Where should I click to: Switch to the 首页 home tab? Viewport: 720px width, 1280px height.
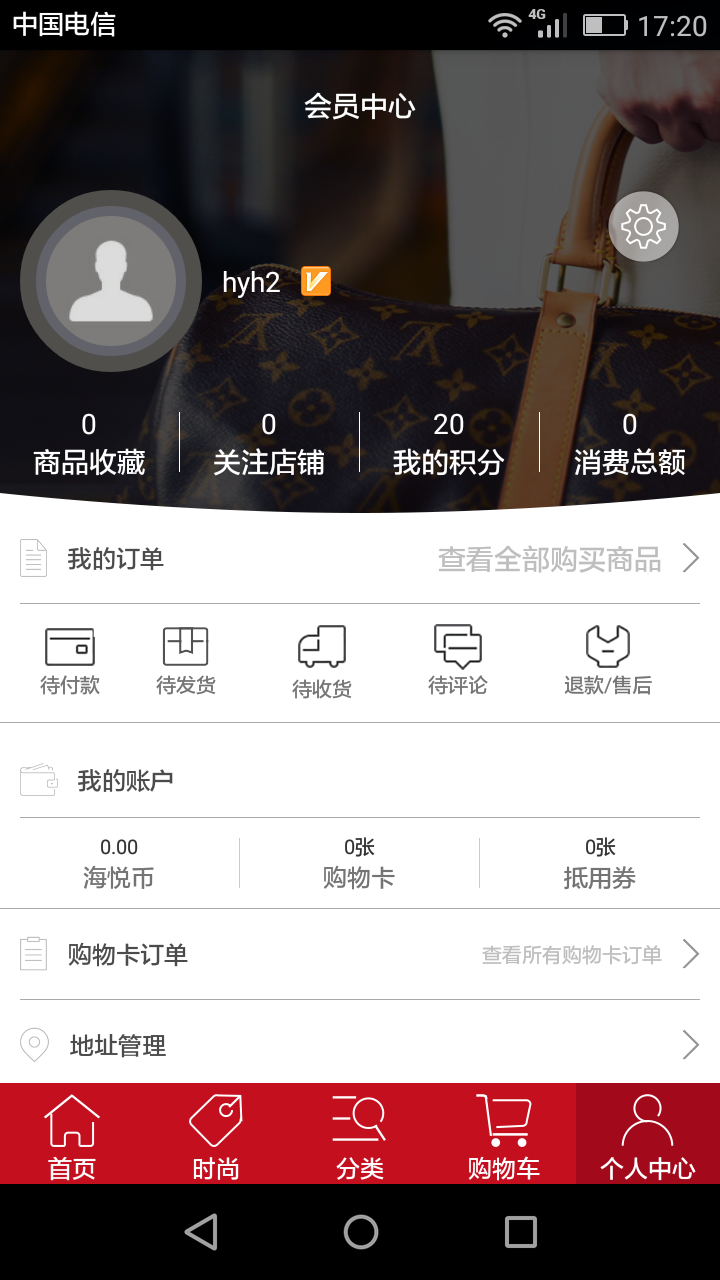(x=72, y=1135)
